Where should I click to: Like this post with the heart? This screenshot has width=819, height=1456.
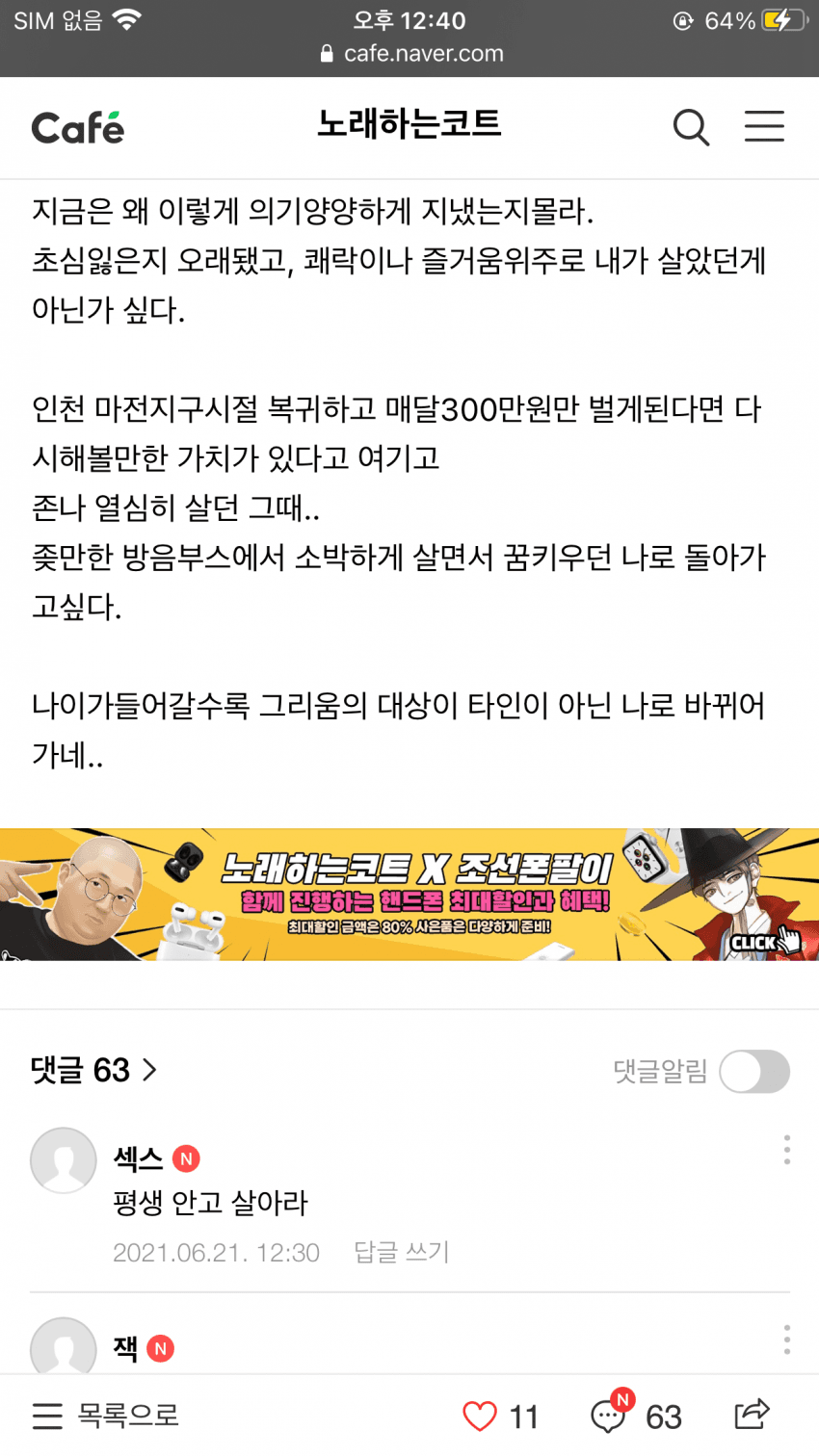click(480, 1416)
